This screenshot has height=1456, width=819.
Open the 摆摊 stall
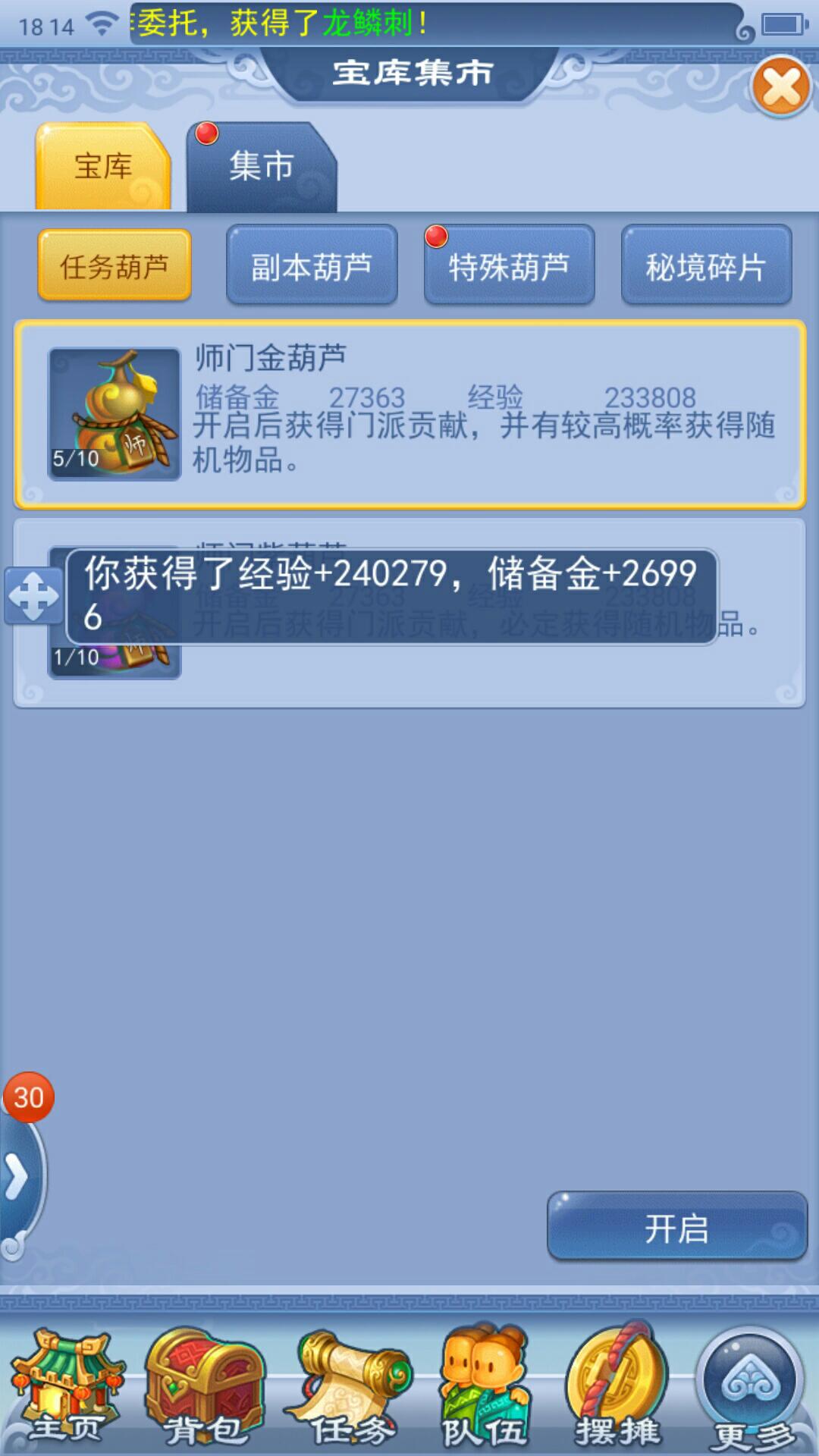(x=617, y=1386)
